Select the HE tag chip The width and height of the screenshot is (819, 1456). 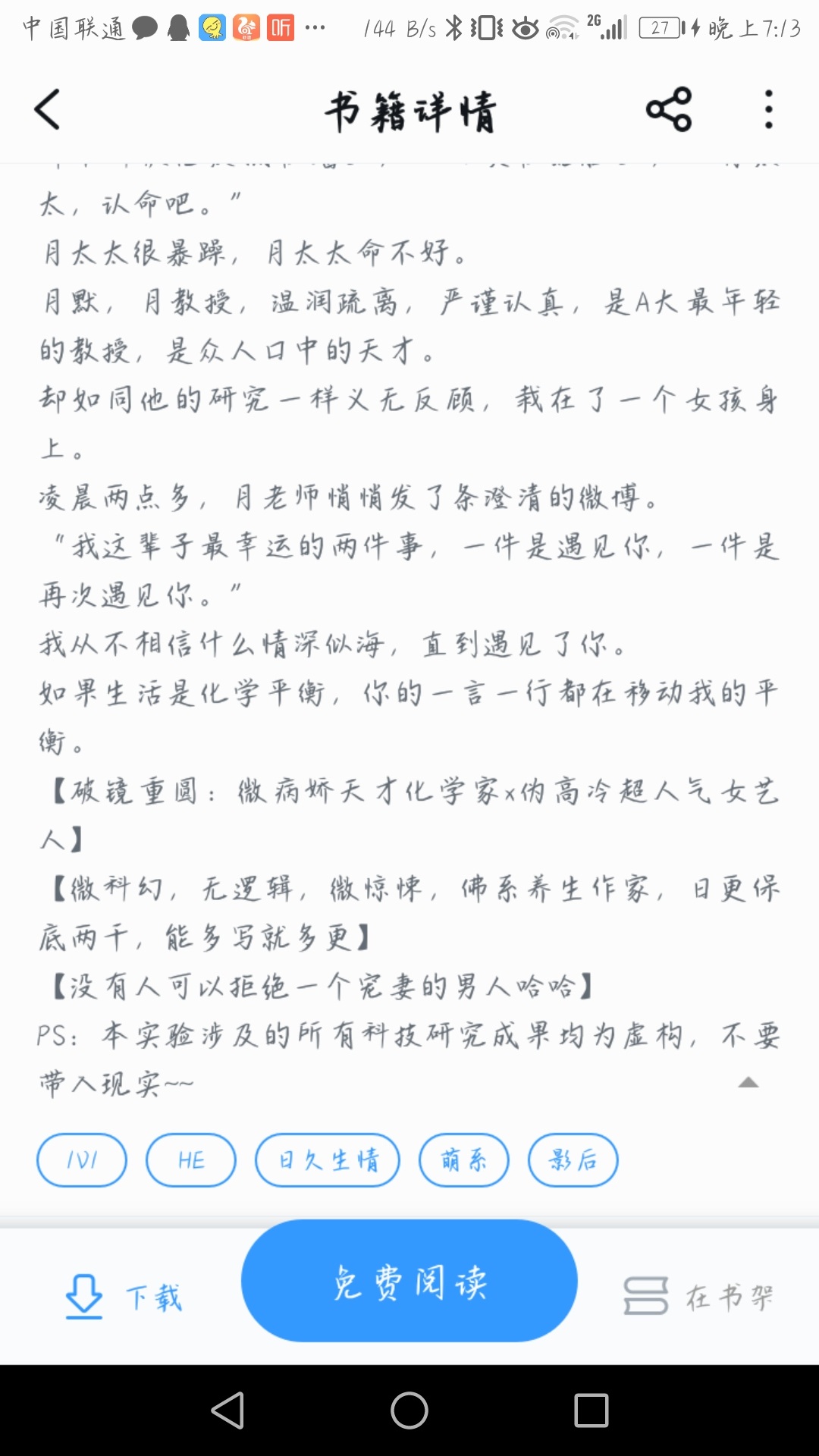191,1159
